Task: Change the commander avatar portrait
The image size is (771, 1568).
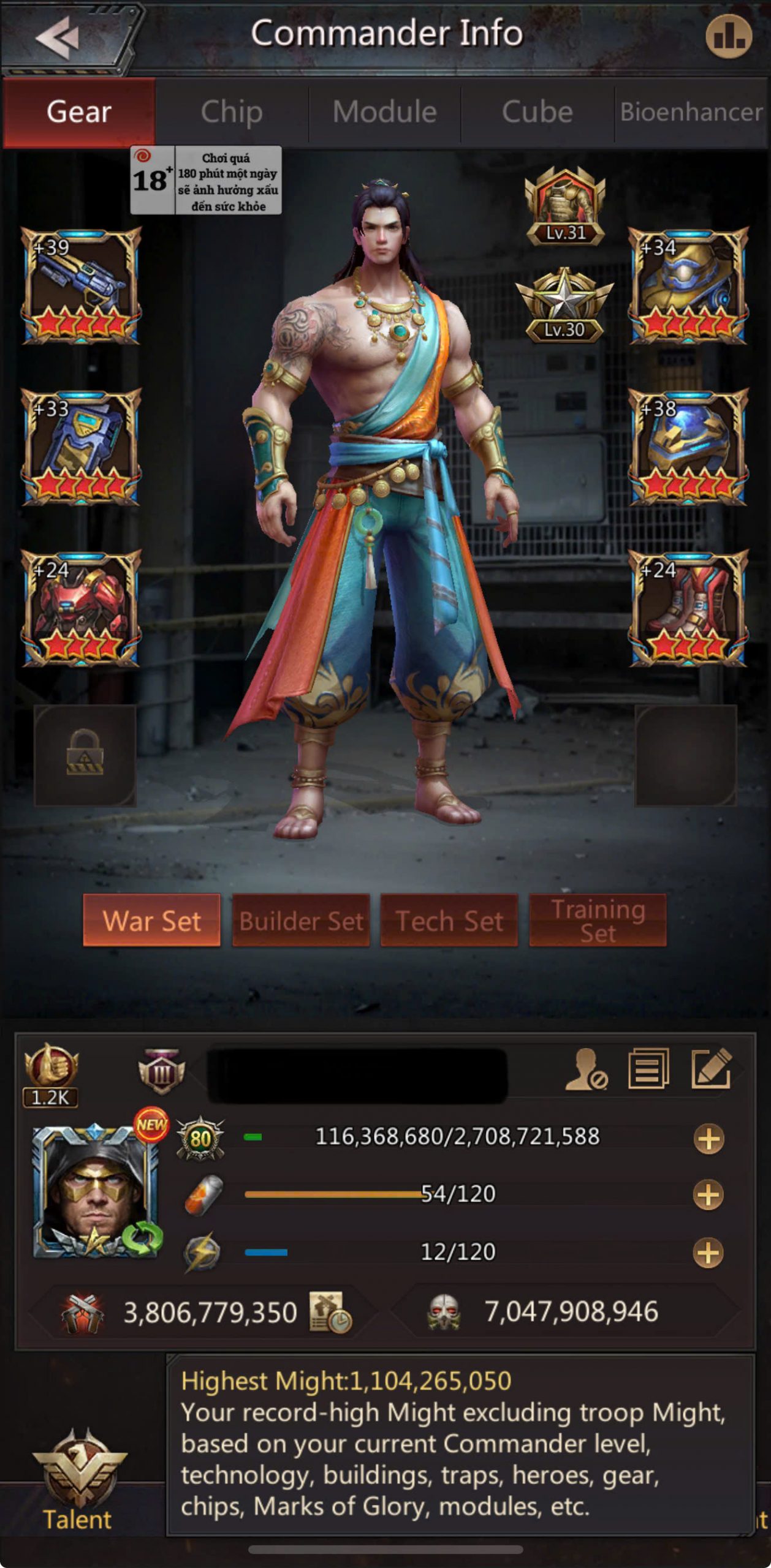Action: click(x=95, y=1191)
